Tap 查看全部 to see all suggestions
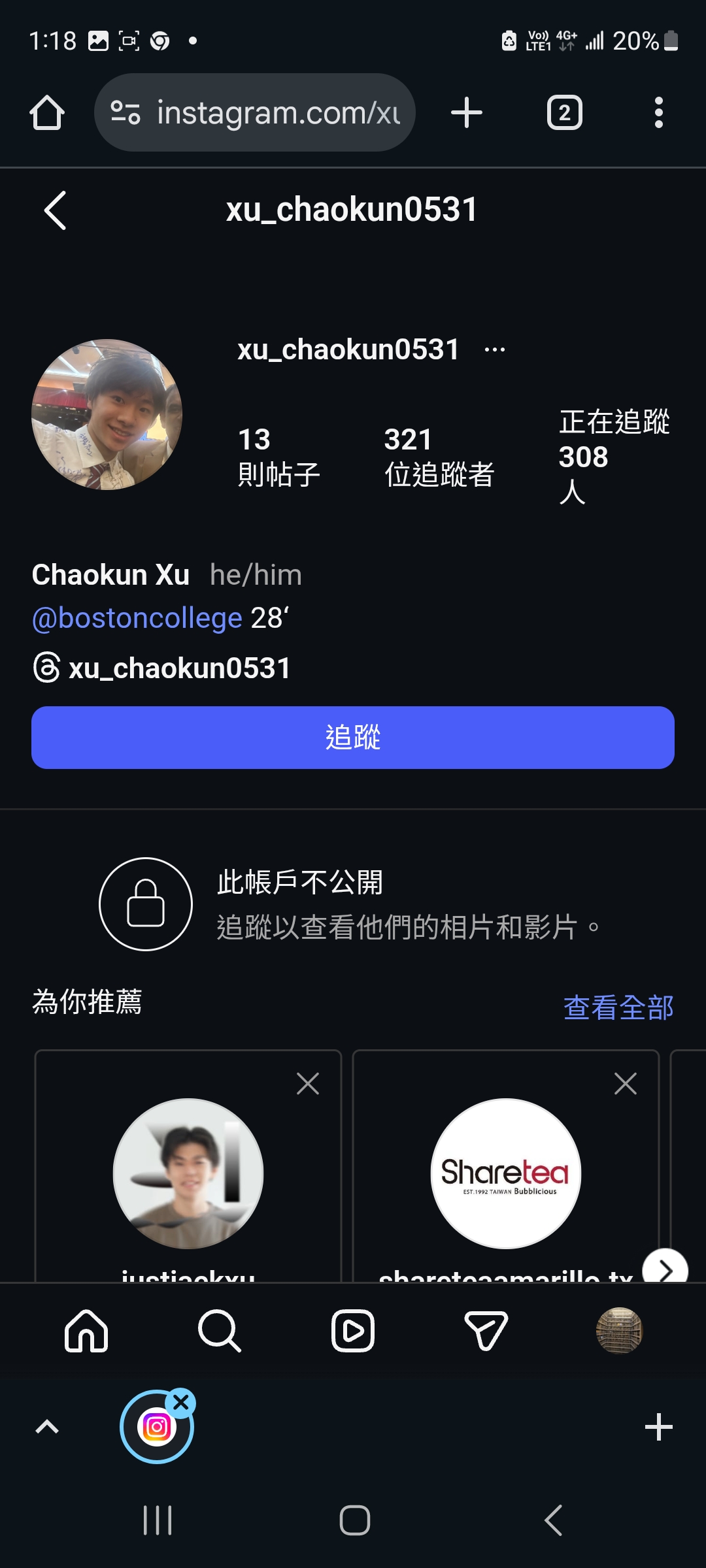The height and width of the screenshot is (1568, 706). pos(618,1007)
